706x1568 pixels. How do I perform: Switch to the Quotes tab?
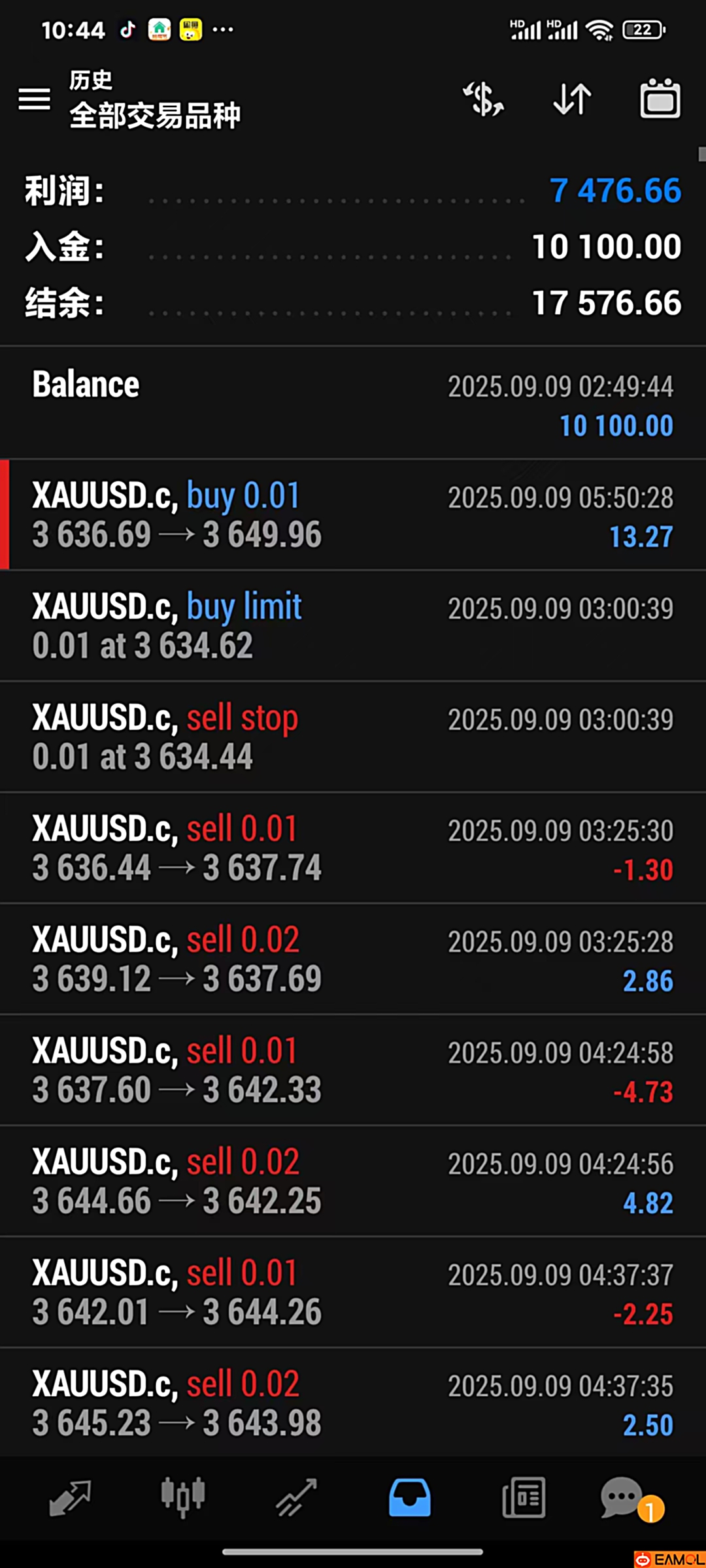coord(69,1497)
